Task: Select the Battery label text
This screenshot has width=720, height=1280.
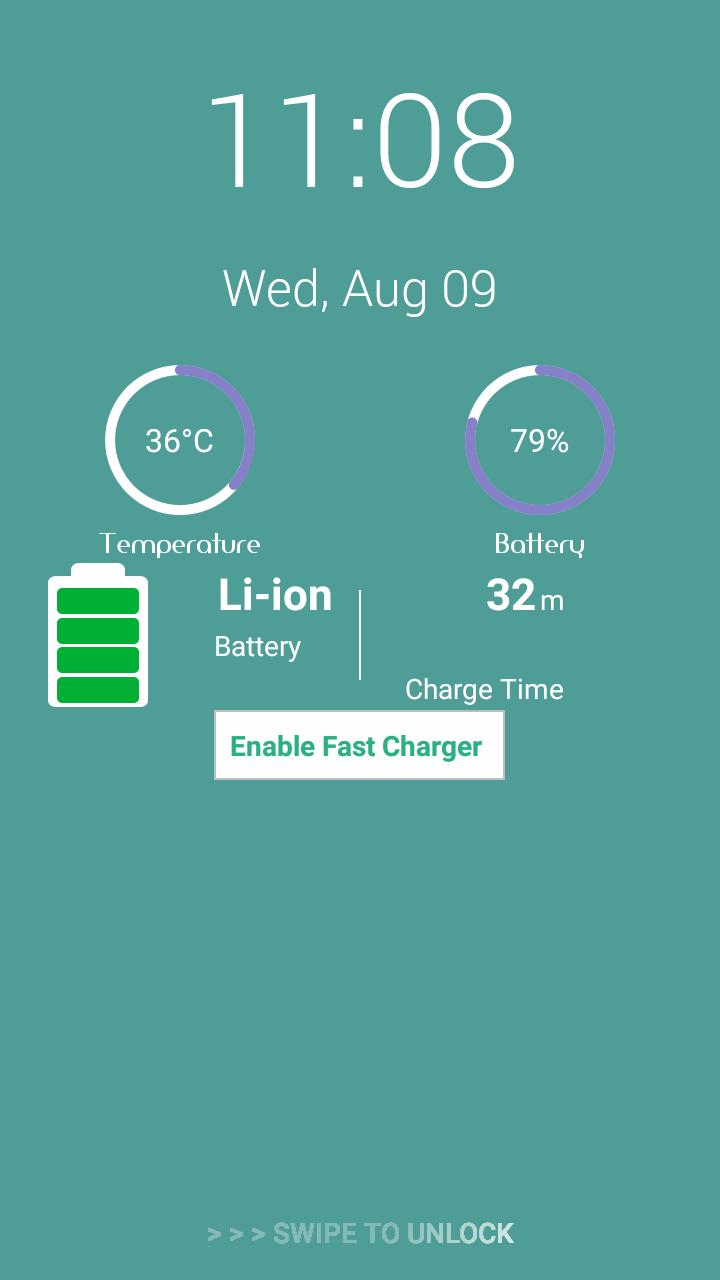Action: pyautogui.click(x=540, y=543)
